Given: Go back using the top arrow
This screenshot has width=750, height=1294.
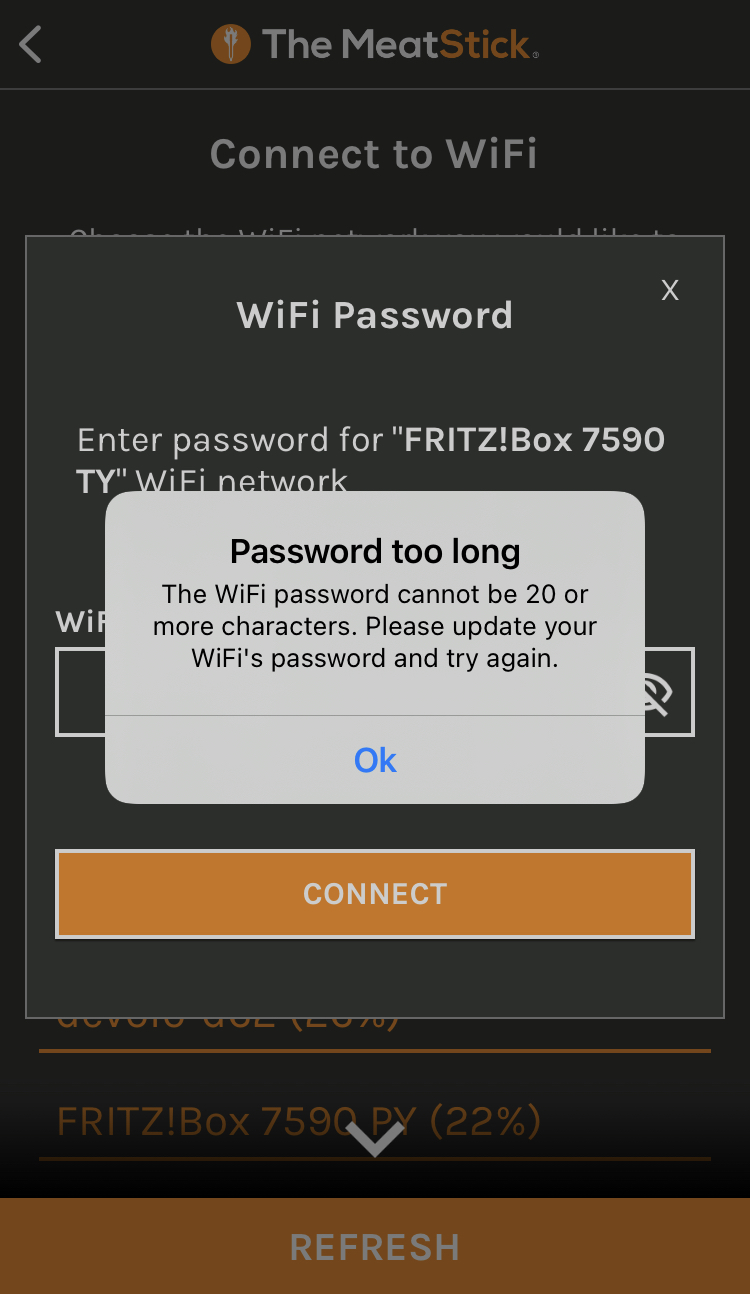Looking at the screenshot, I should [x=31, y=44].
